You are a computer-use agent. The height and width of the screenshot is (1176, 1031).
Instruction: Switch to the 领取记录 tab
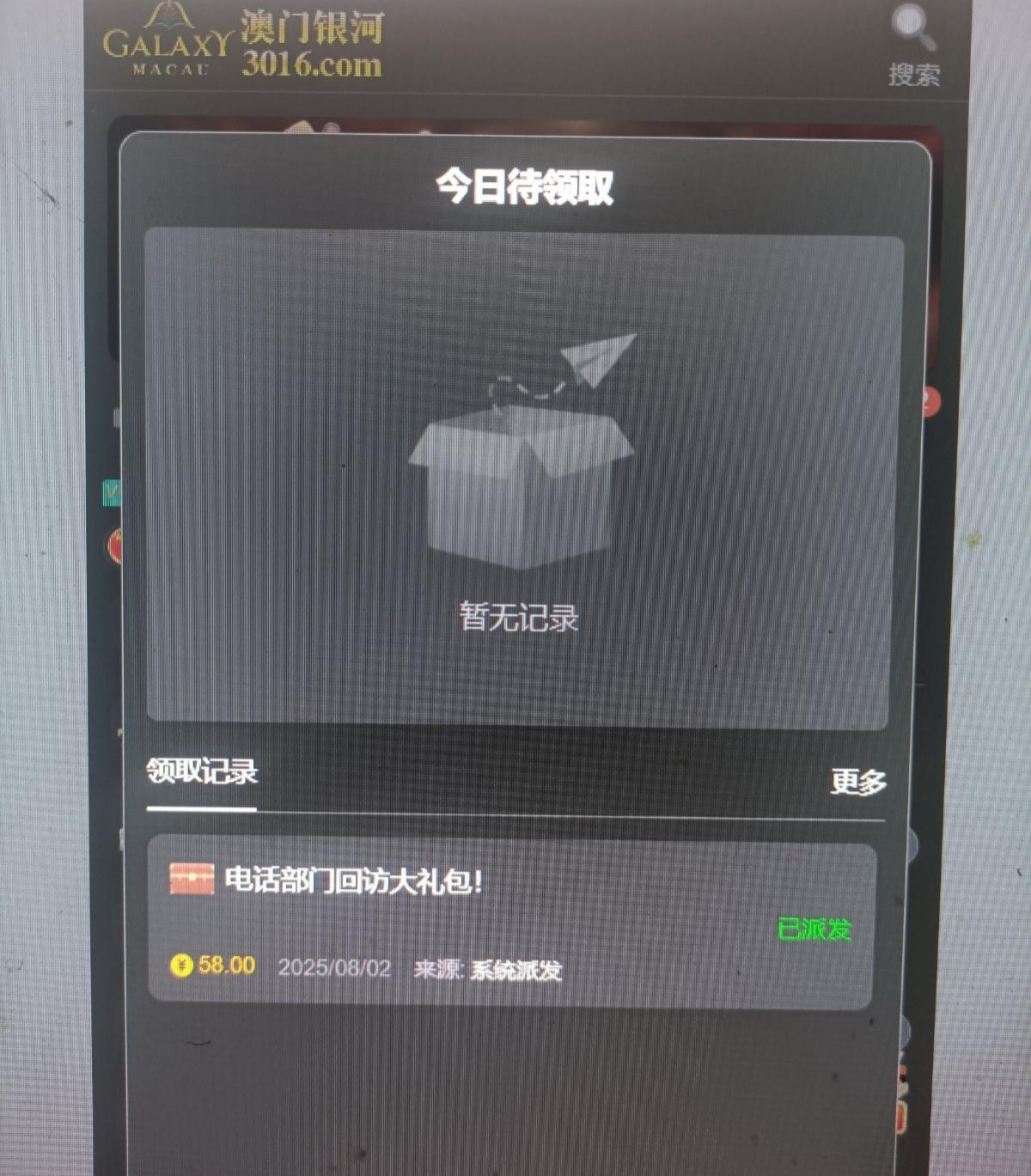point(202,772)
